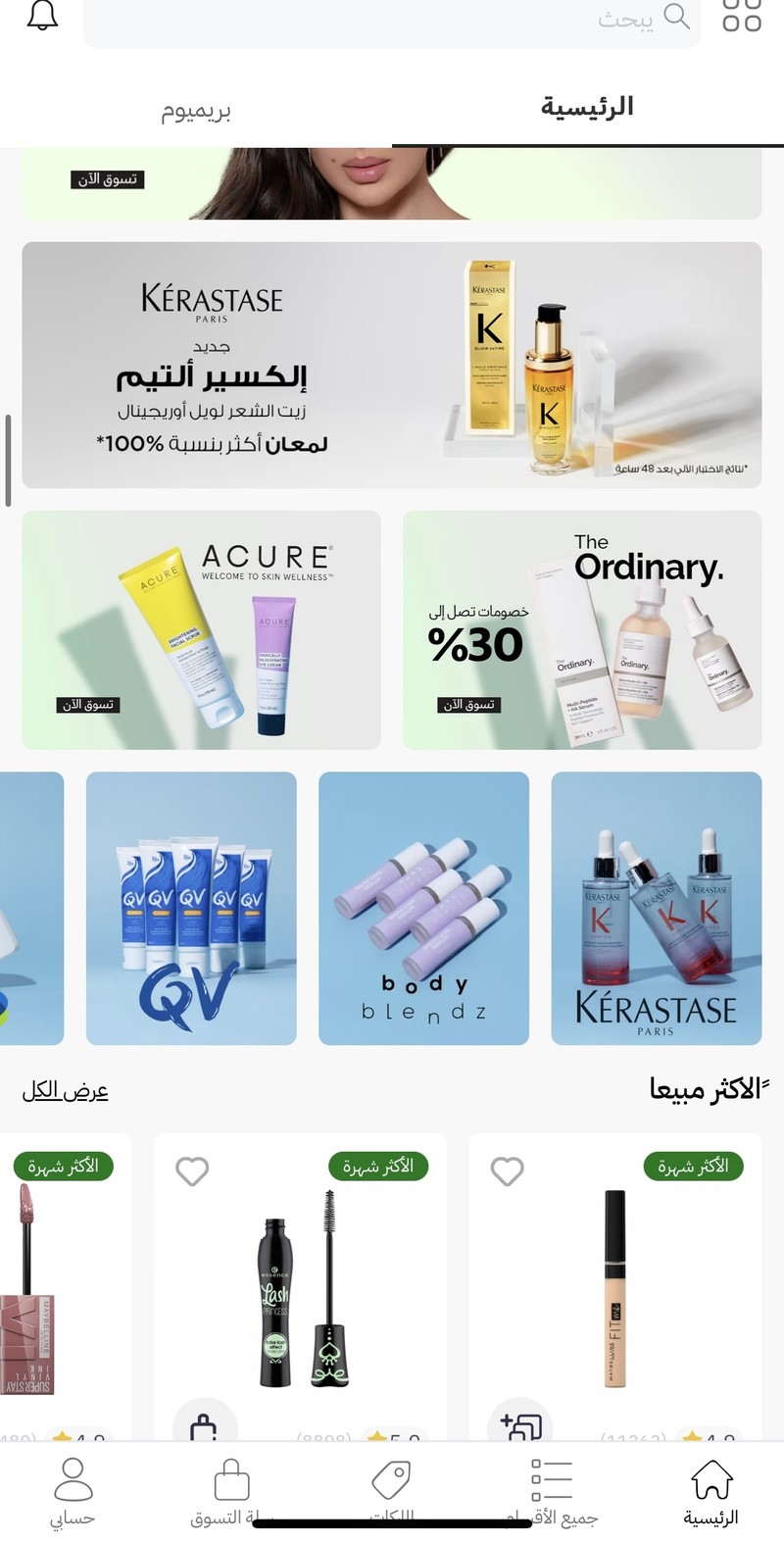This screenshot has width=784, height=1543.
Task: Open the brands tag tab
Action: pos(391,1492)
